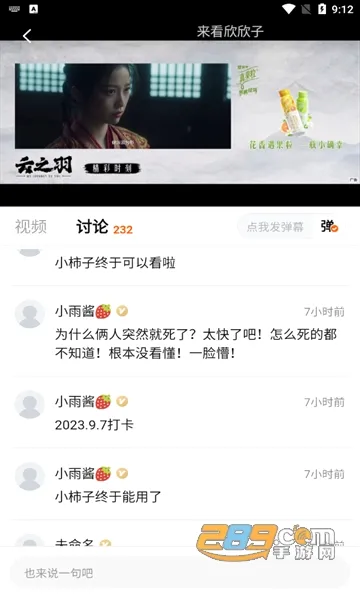Toggle the 弹 danmaku switch
Image resolution: width=360 pixels, height=600 pixels.
(329, 227)
